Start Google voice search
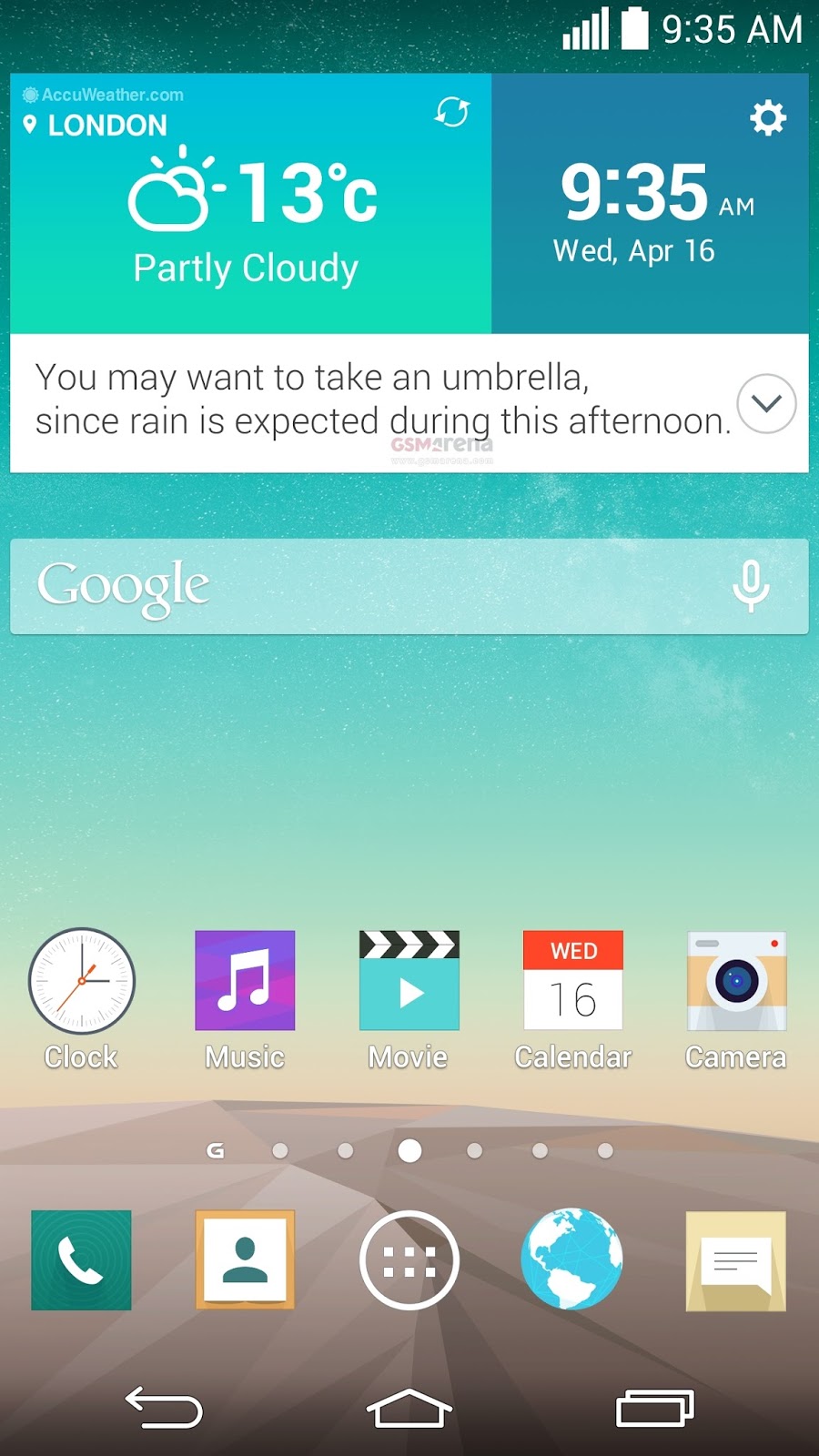This screenshot has height=1456, width=819. pyautogui.click(x=751, y=586)
